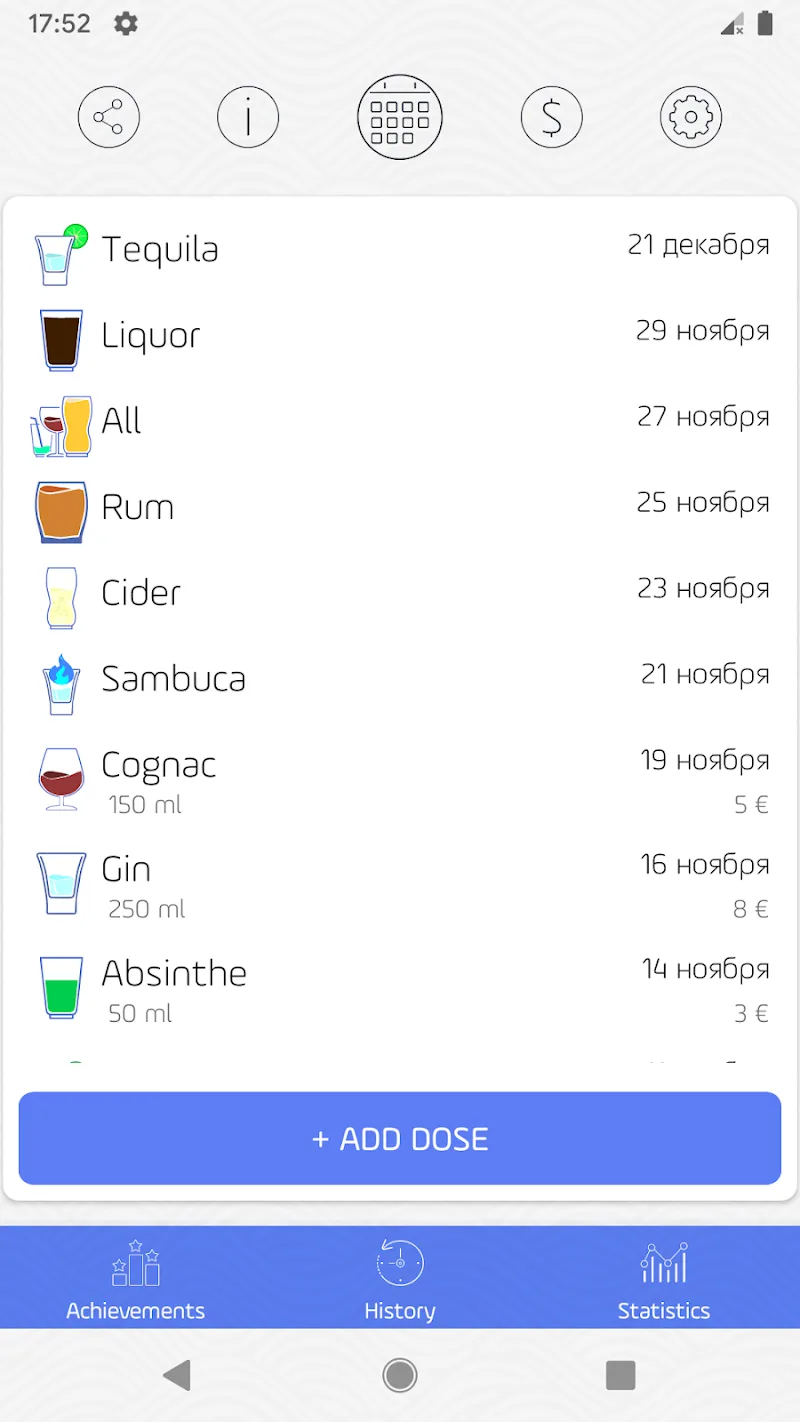The width and height of the screenshot is (800, 1422).
Task: Select the Rum glass icon
Action: [60, 510]
